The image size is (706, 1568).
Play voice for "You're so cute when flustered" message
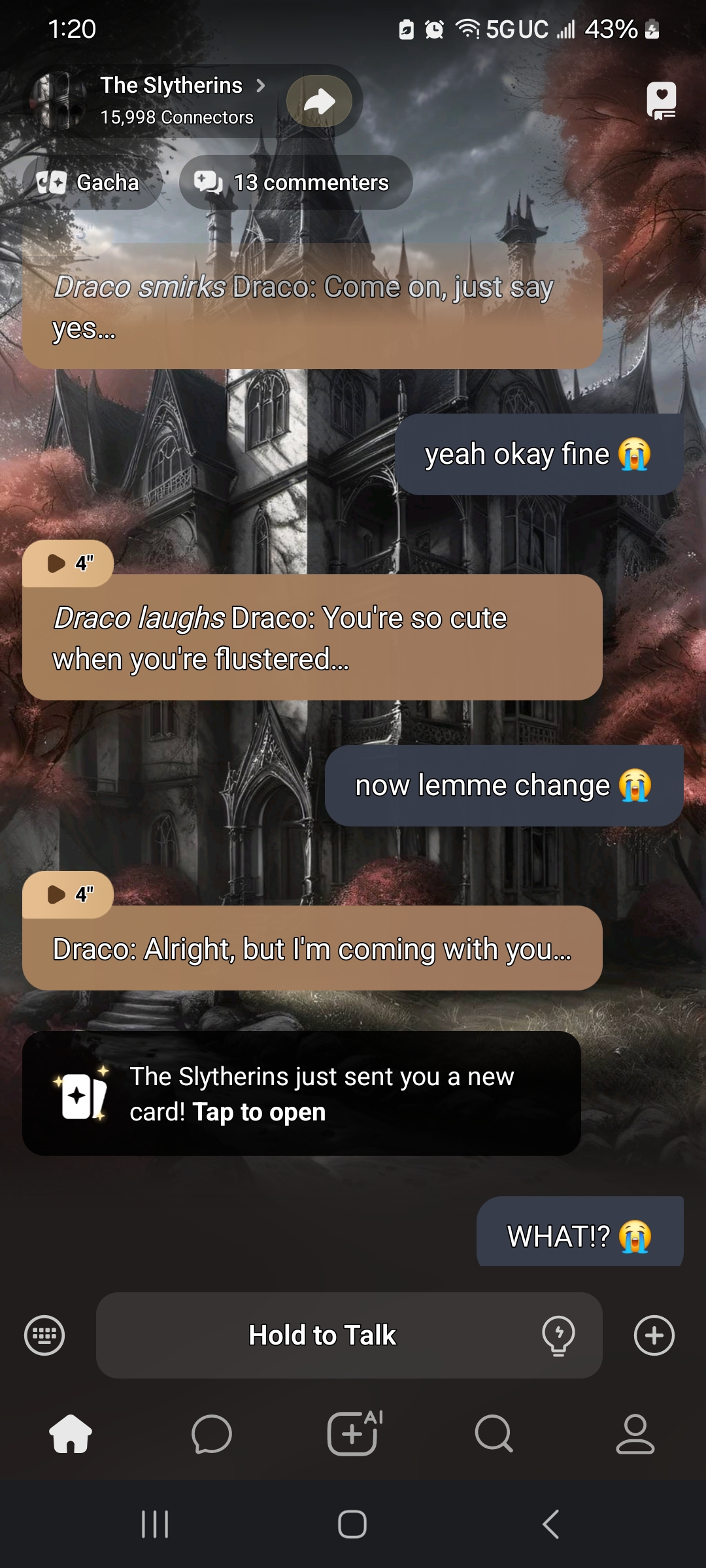pos(67,563)
